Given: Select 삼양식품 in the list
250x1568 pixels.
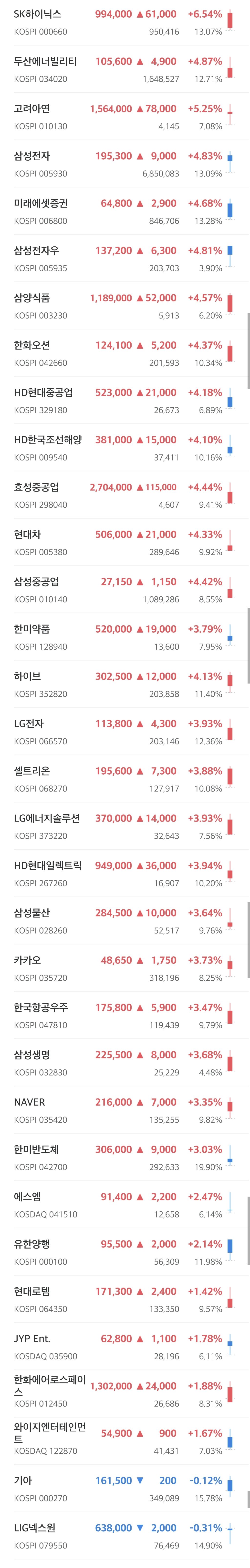Looking at the screenshot, I should (125, 306).
